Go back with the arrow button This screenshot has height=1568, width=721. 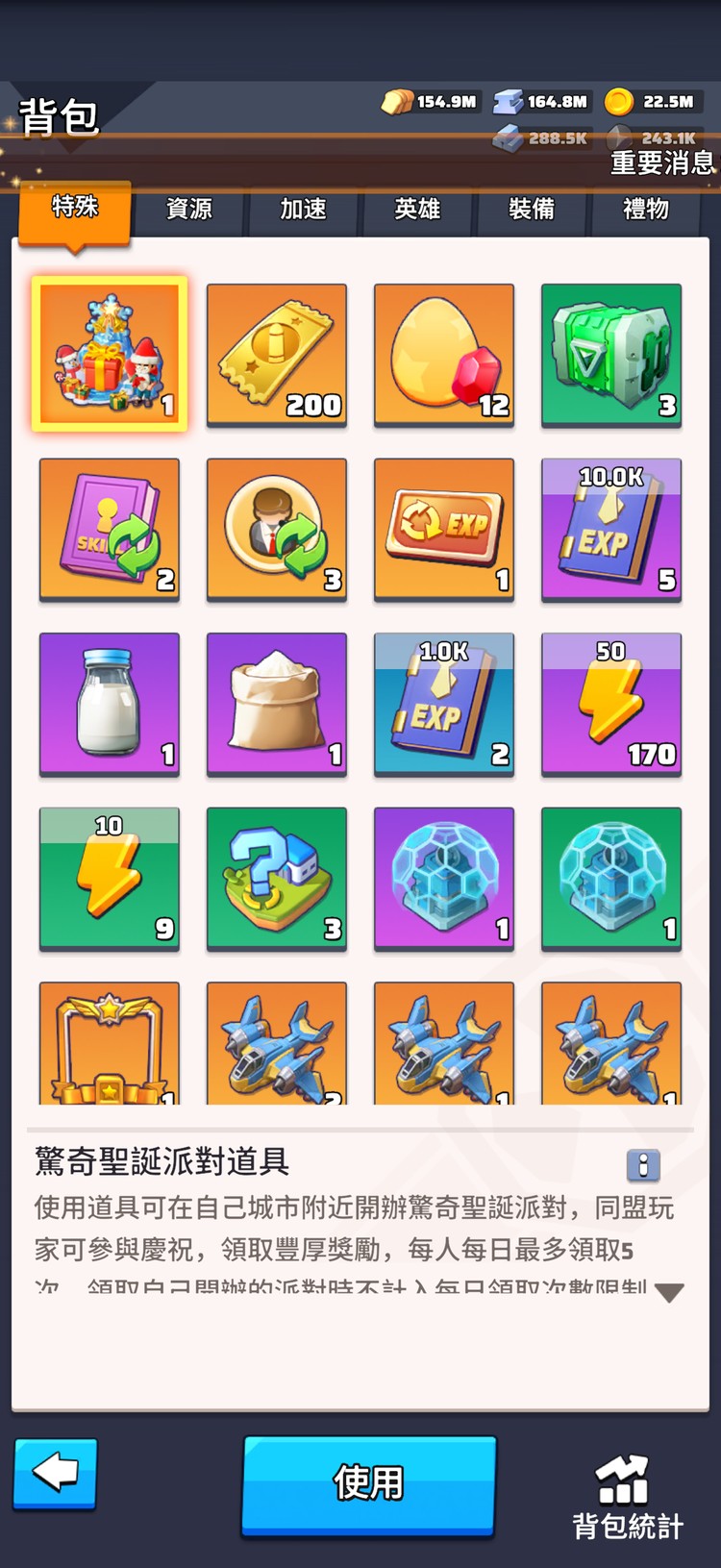tap(55, 1472)
